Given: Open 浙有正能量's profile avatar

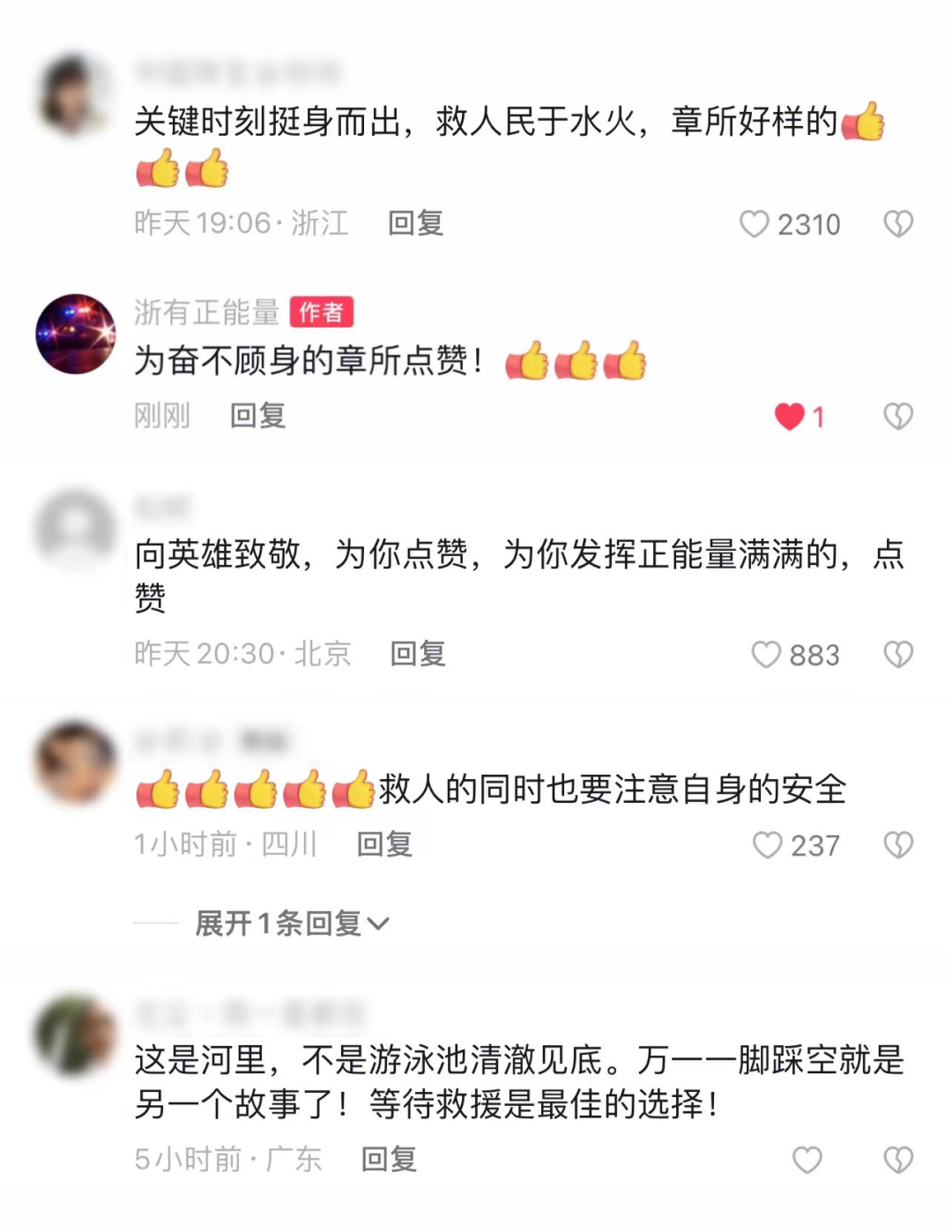Looking at the screenshot, I should pyautogui.click(x=76, y=334).
